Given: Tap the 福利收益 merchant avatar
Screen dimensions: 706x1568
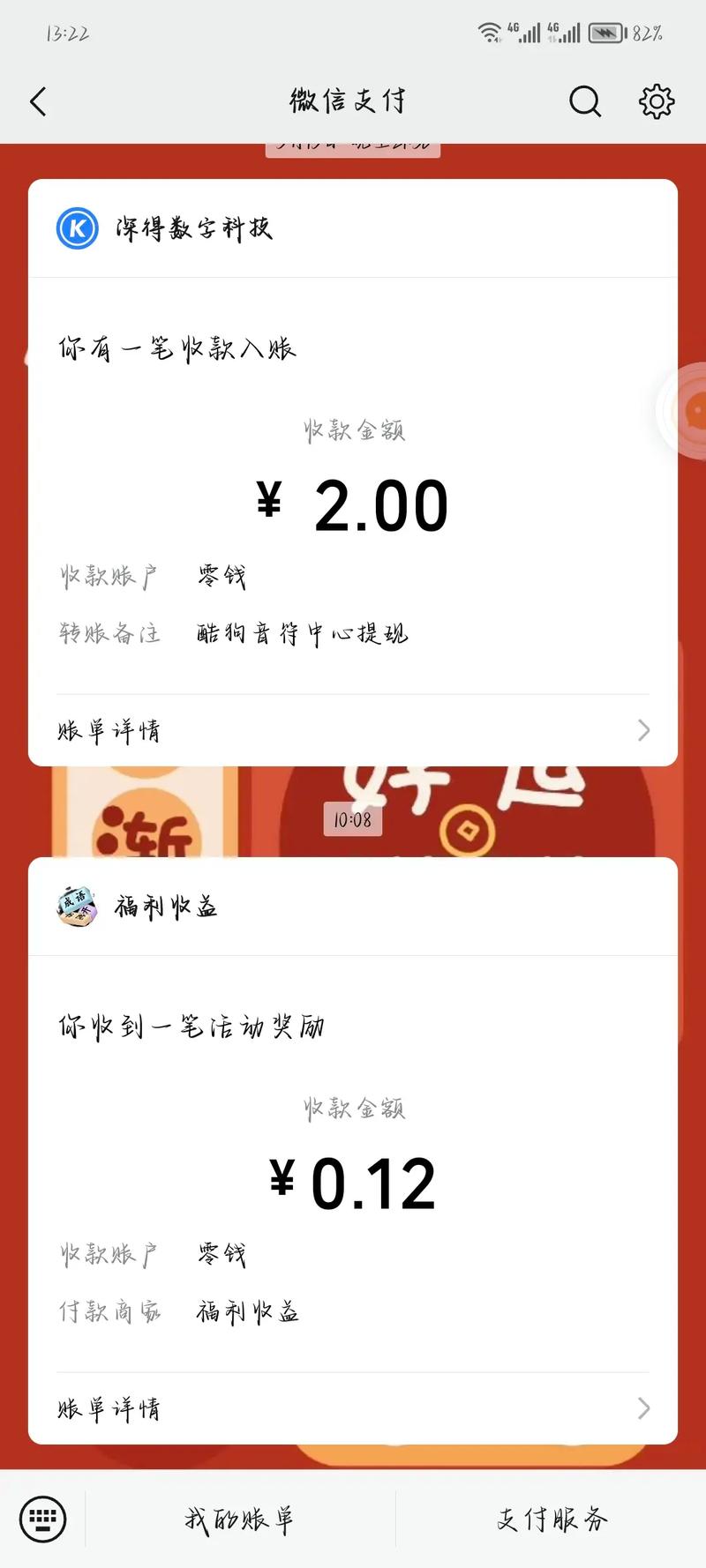Looking at the screenshot, I should (76, 905).
